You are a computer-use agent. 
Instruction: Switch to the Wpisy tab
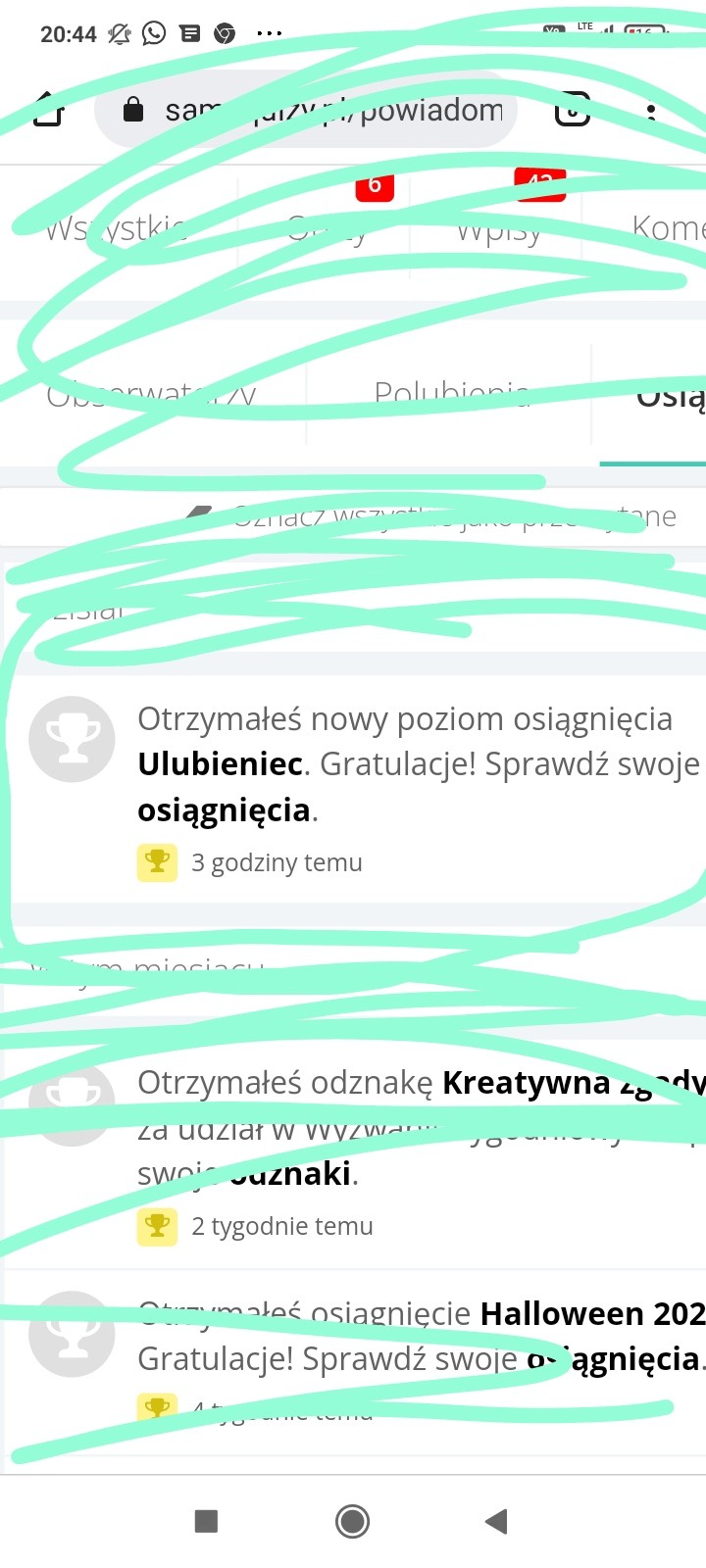coord(498,230)
